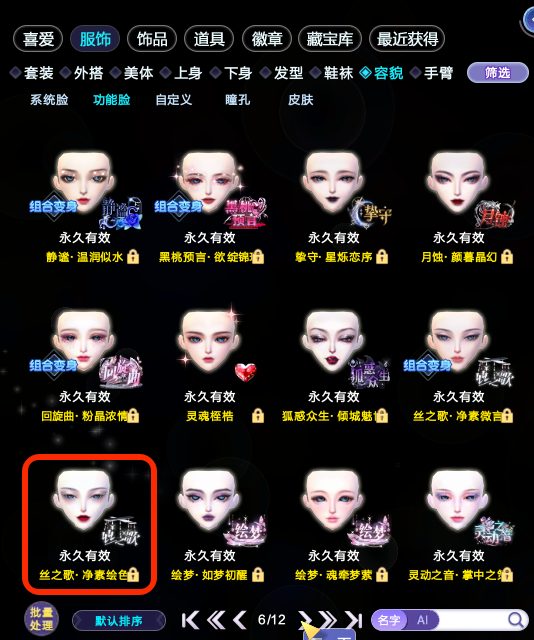Image resolution: width=534 pixels, height=640 pixels.
Task: Open the 皮肤 sub-tab
Action: pyautogui.click(x=300, y=100)
